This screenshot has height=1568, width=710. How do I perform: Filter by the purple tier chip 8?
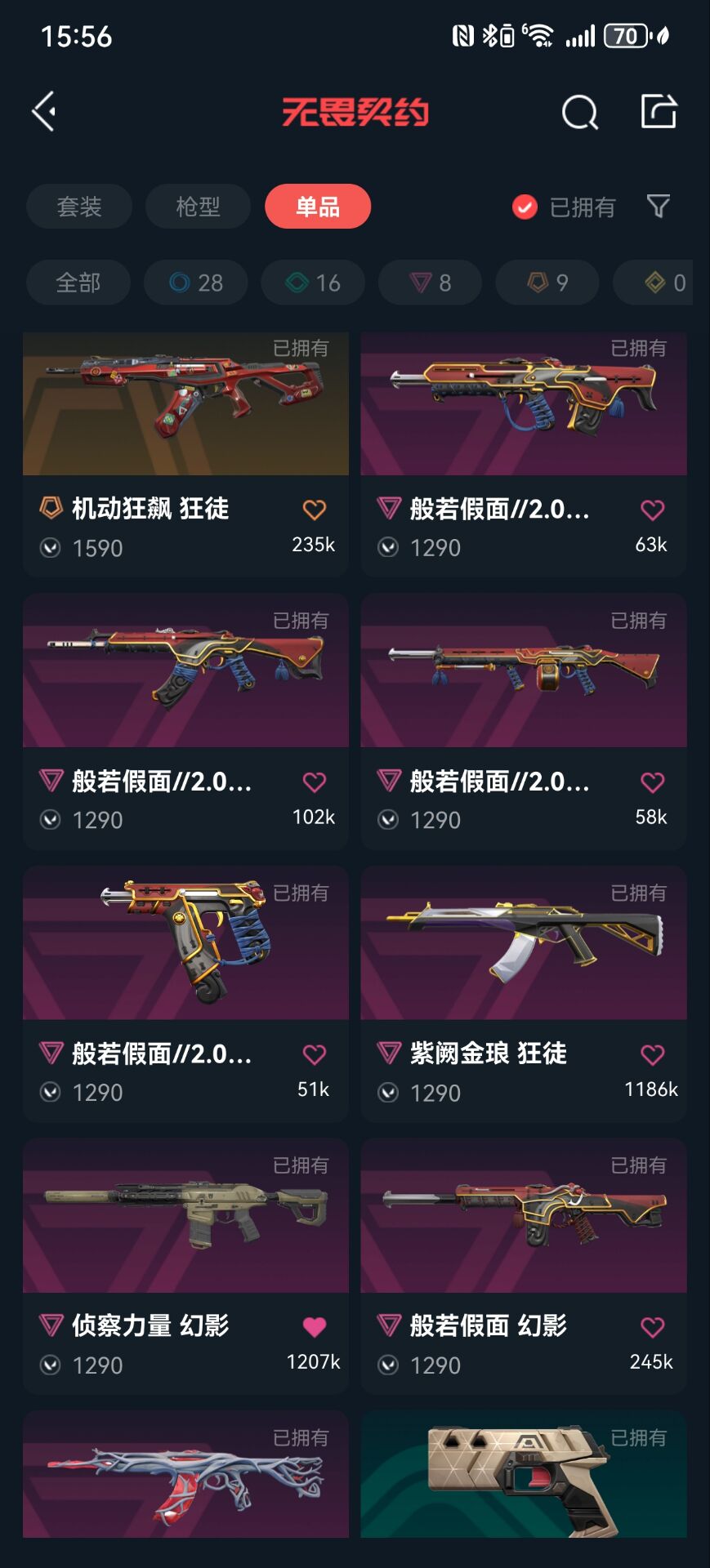coord(430,283)
